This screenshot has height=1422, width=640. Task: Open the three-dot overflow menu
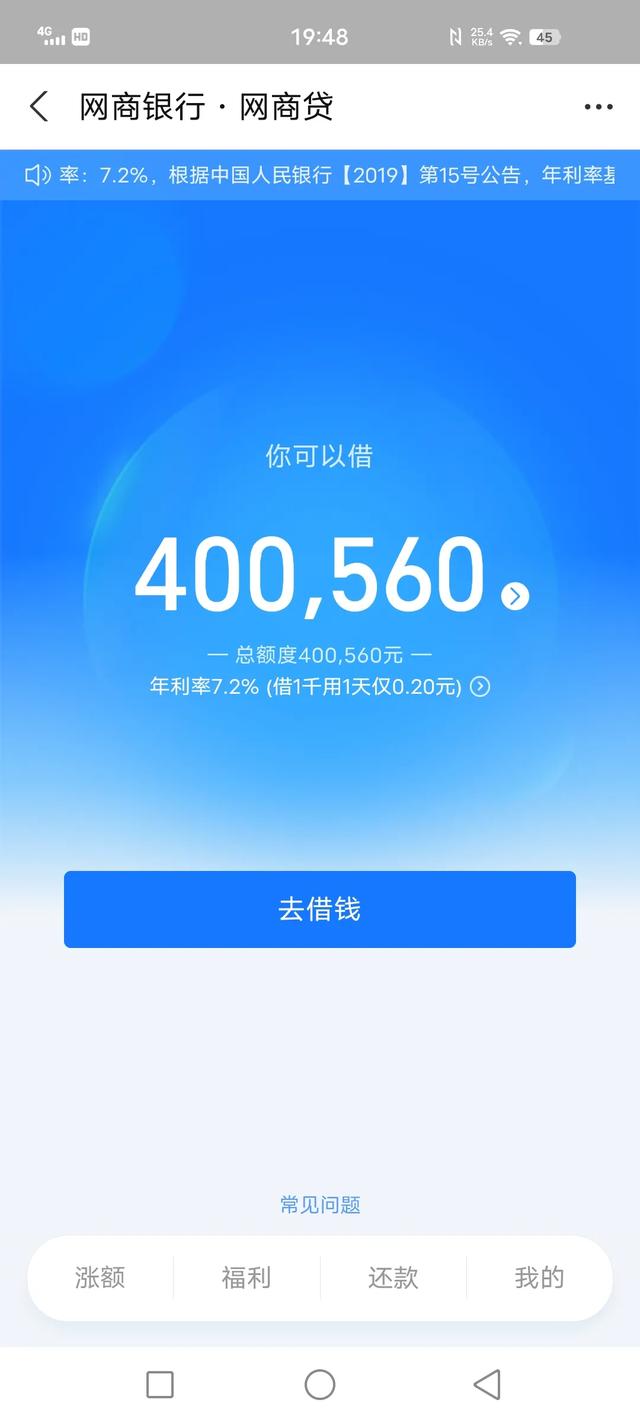(x=598, y=107)
